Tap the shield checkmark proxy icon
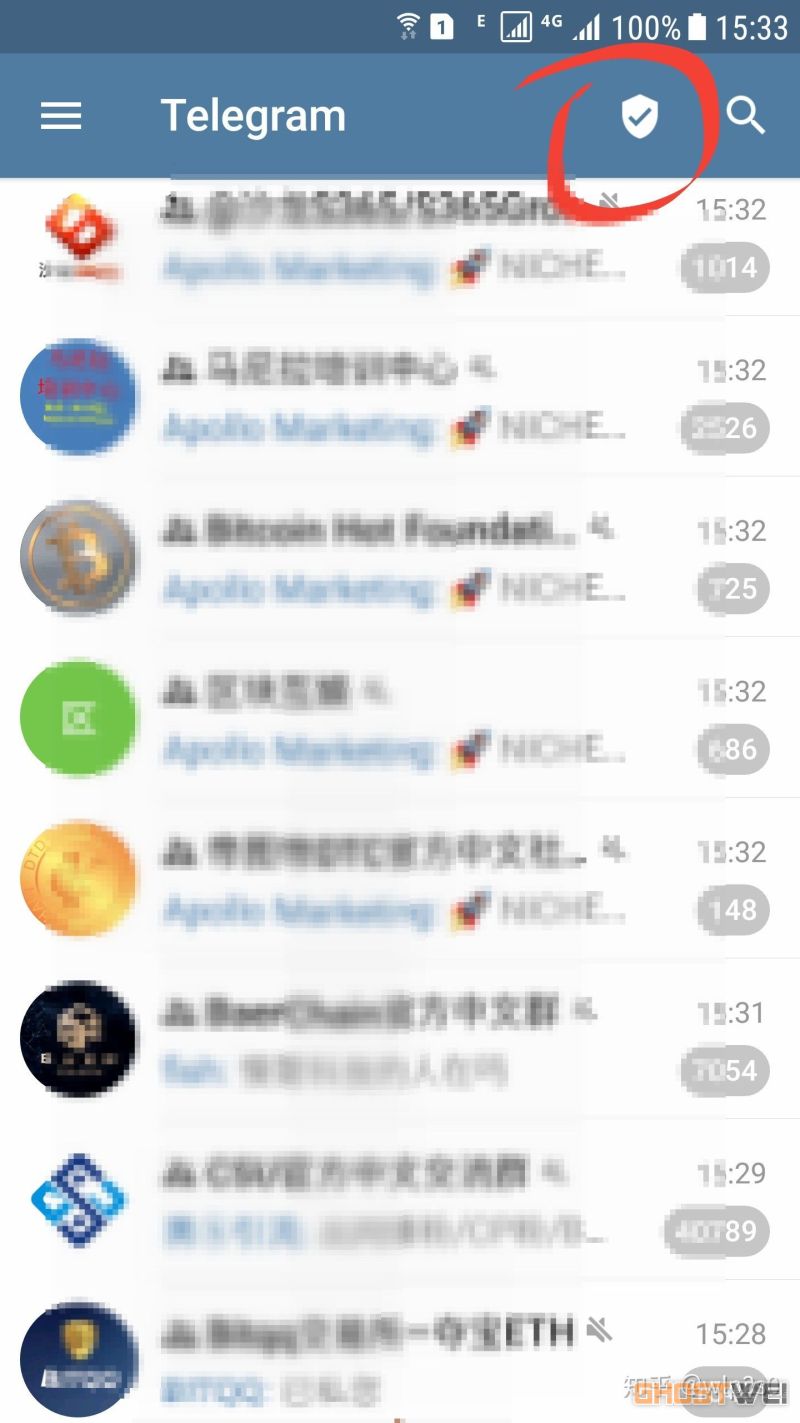This screenshot has height=1423, width=800. pyautogui.click(x=640, y=117)
